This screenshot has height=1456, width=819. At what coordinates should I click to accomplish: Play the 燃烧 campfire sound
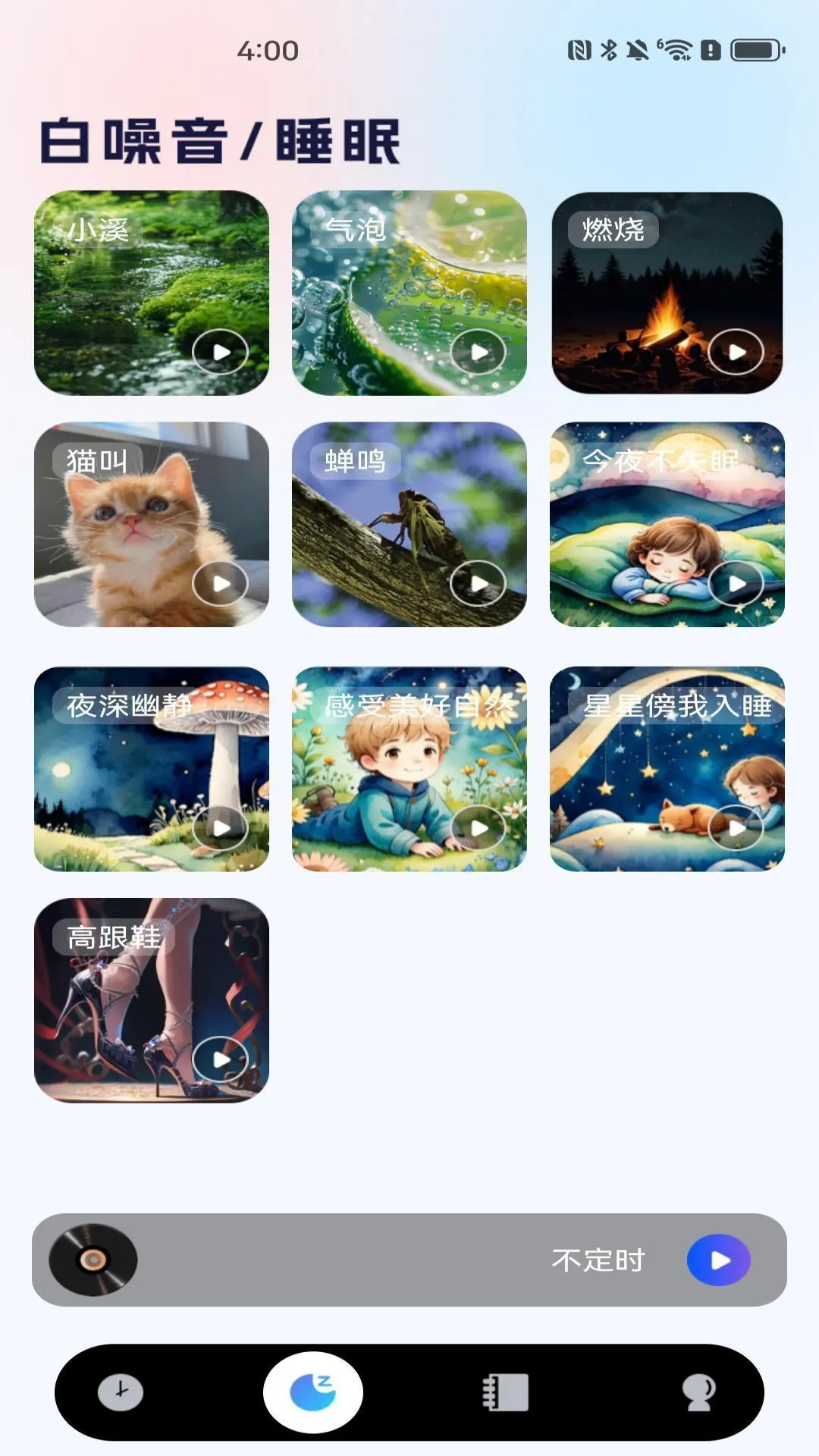[x=735, y=351]
